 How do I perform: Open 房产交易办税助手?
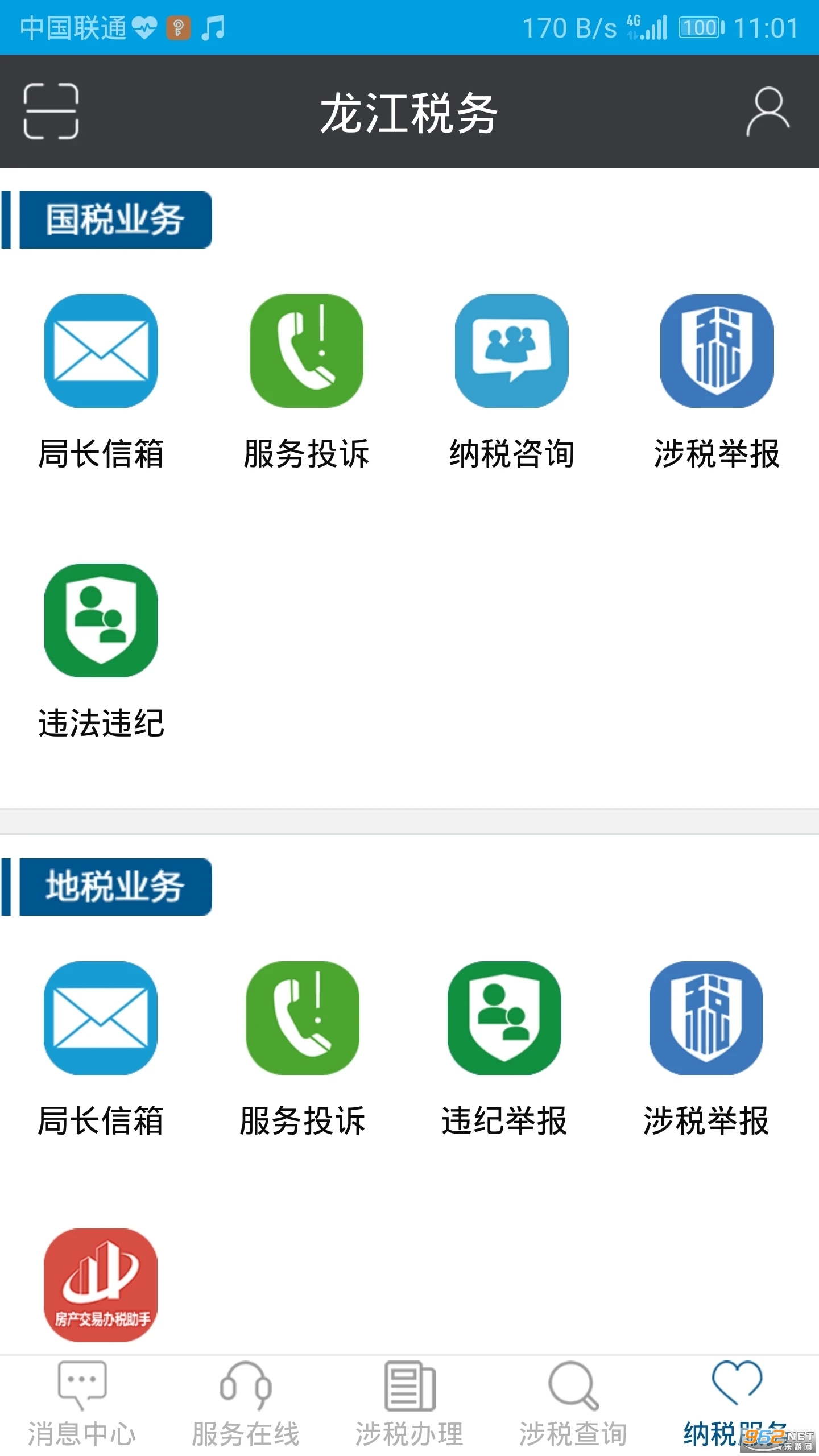[x=101, y=1285]
